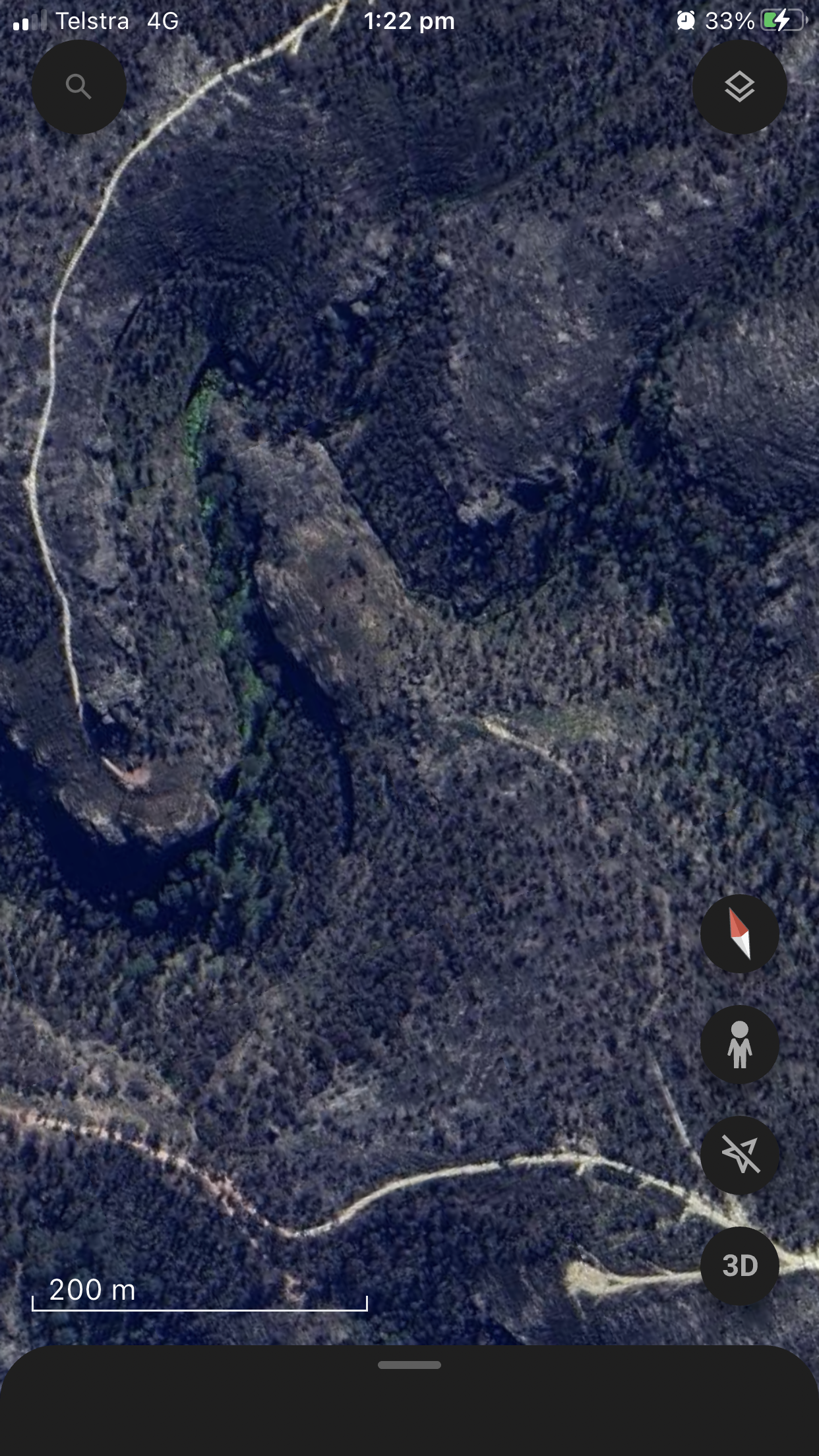Switch the map to 3D view
This screenshot has height=1456, width=819.
coord(739,1266)
